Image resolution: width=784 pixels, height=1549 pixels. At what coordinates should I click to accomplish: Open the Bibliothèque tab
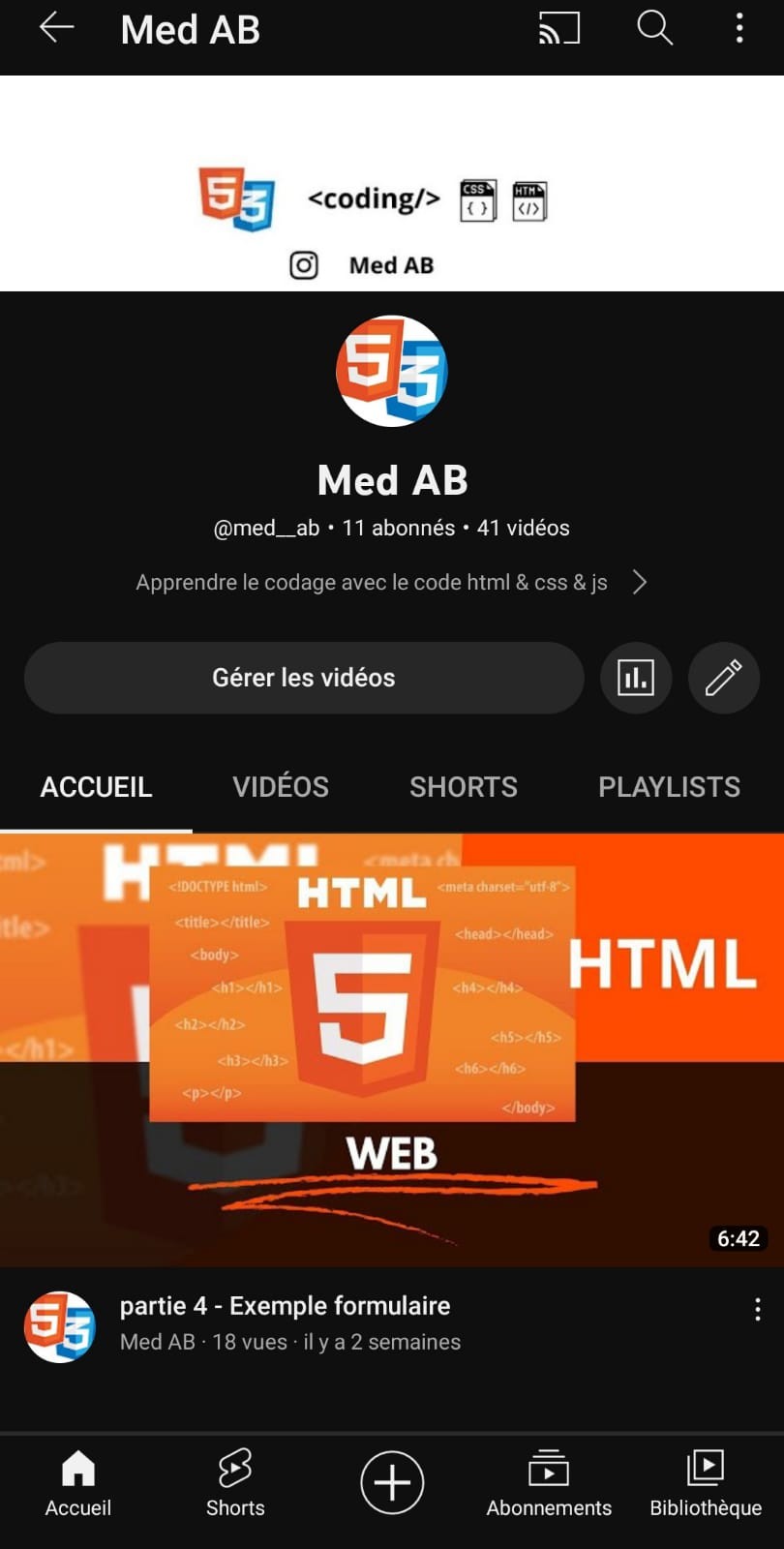706,1483
